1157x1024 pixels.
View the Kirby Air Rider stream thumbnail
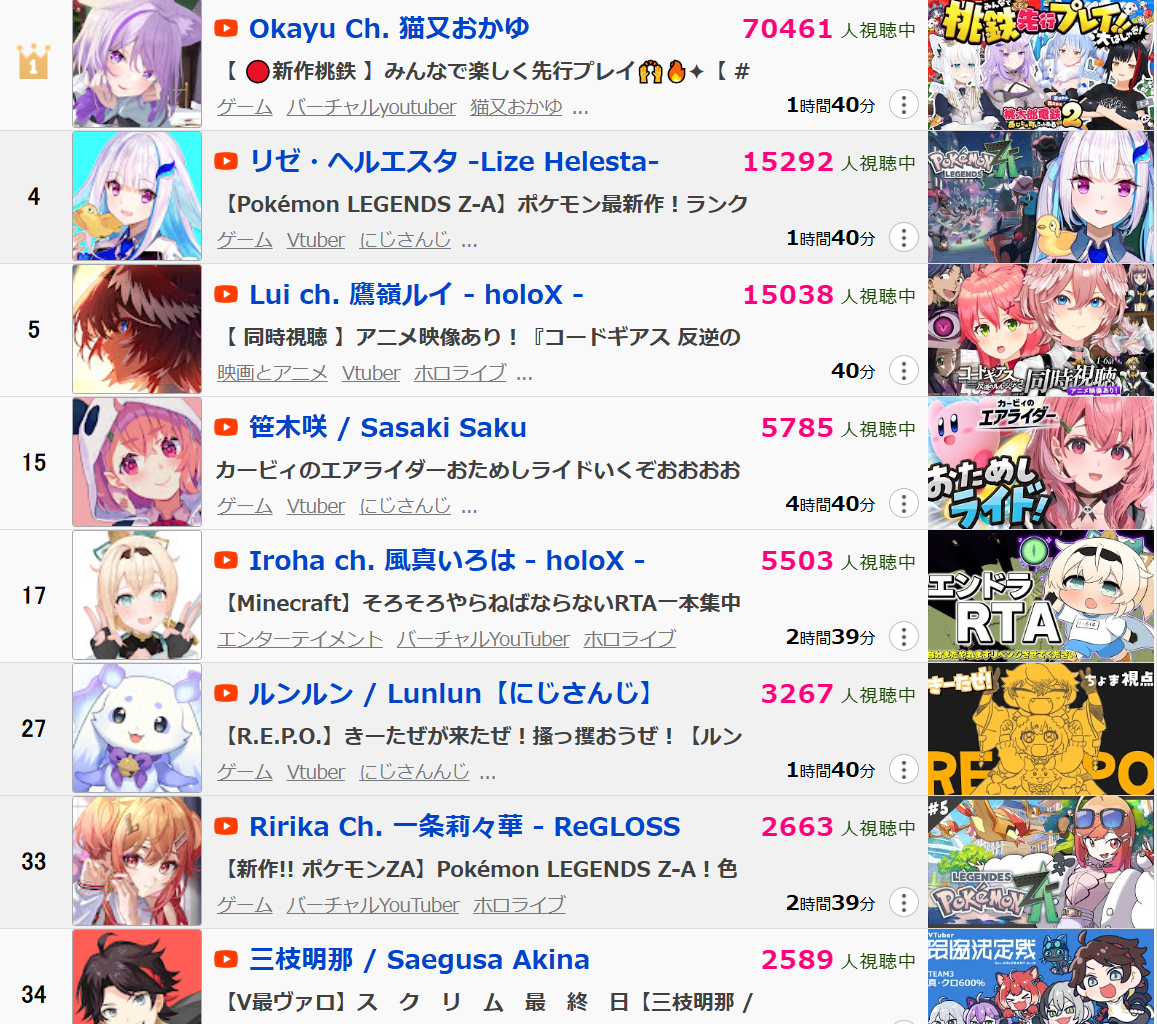[1041, 463]
